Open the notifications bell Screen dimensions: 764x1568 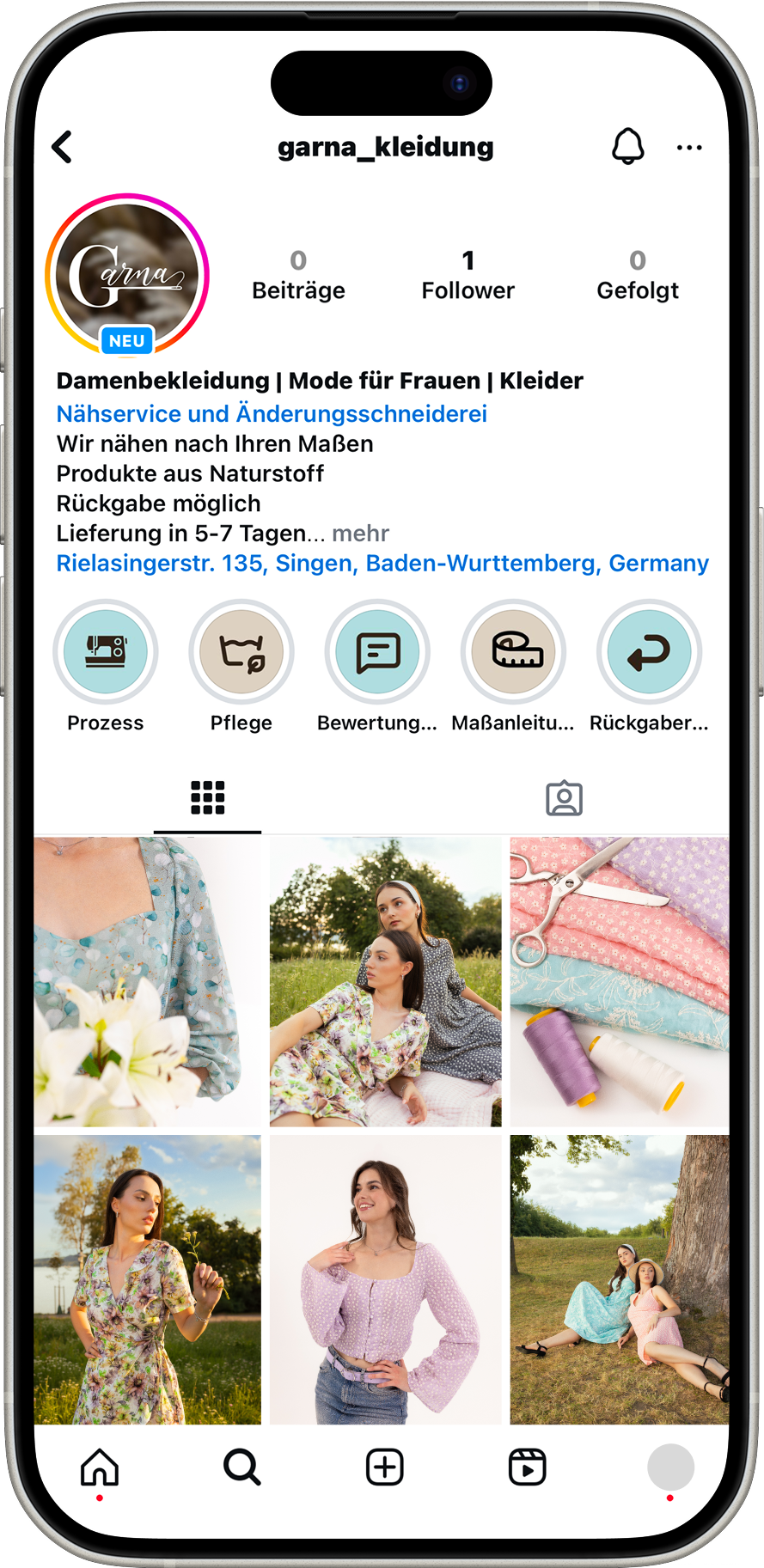pyautogui.click(x=627, y=147)
